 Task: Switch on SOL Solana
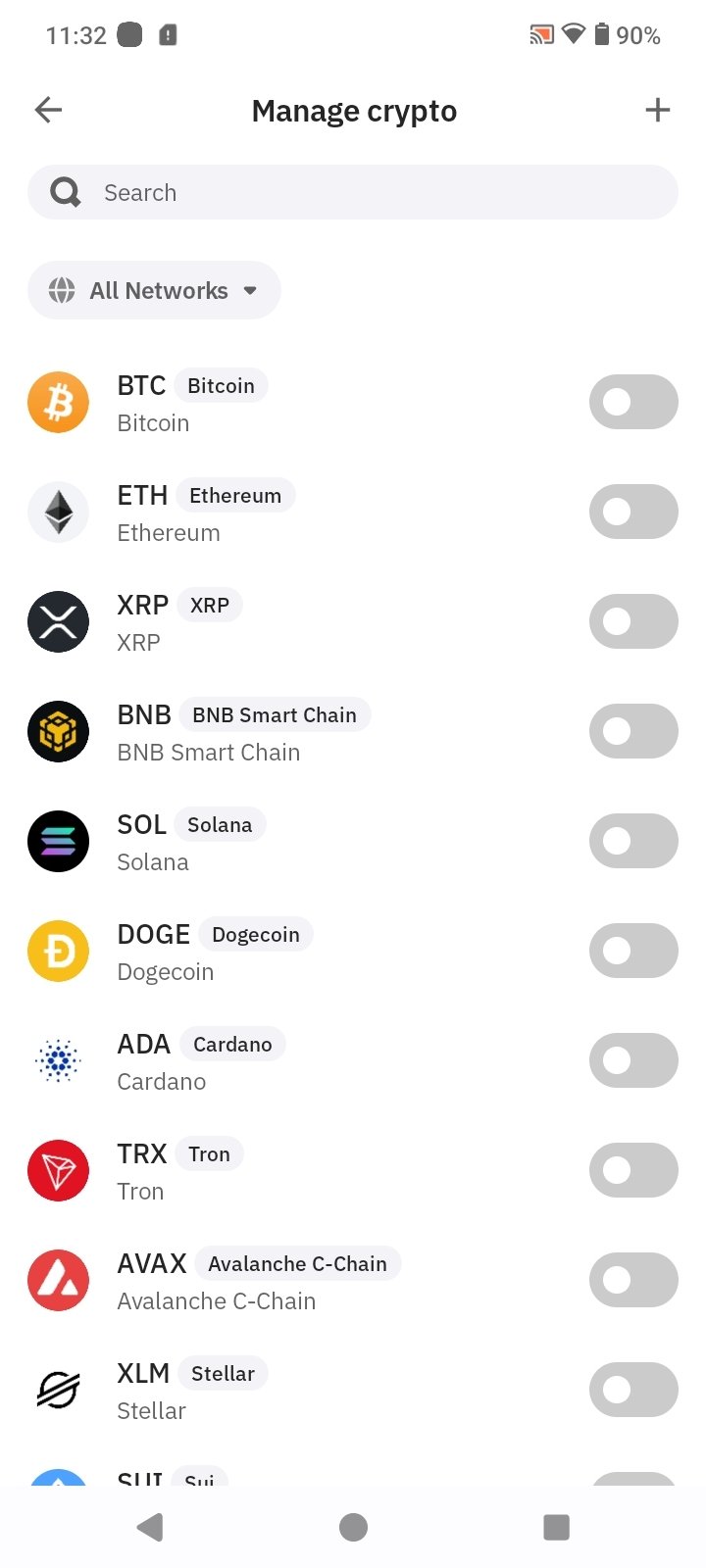pos(632,841)
